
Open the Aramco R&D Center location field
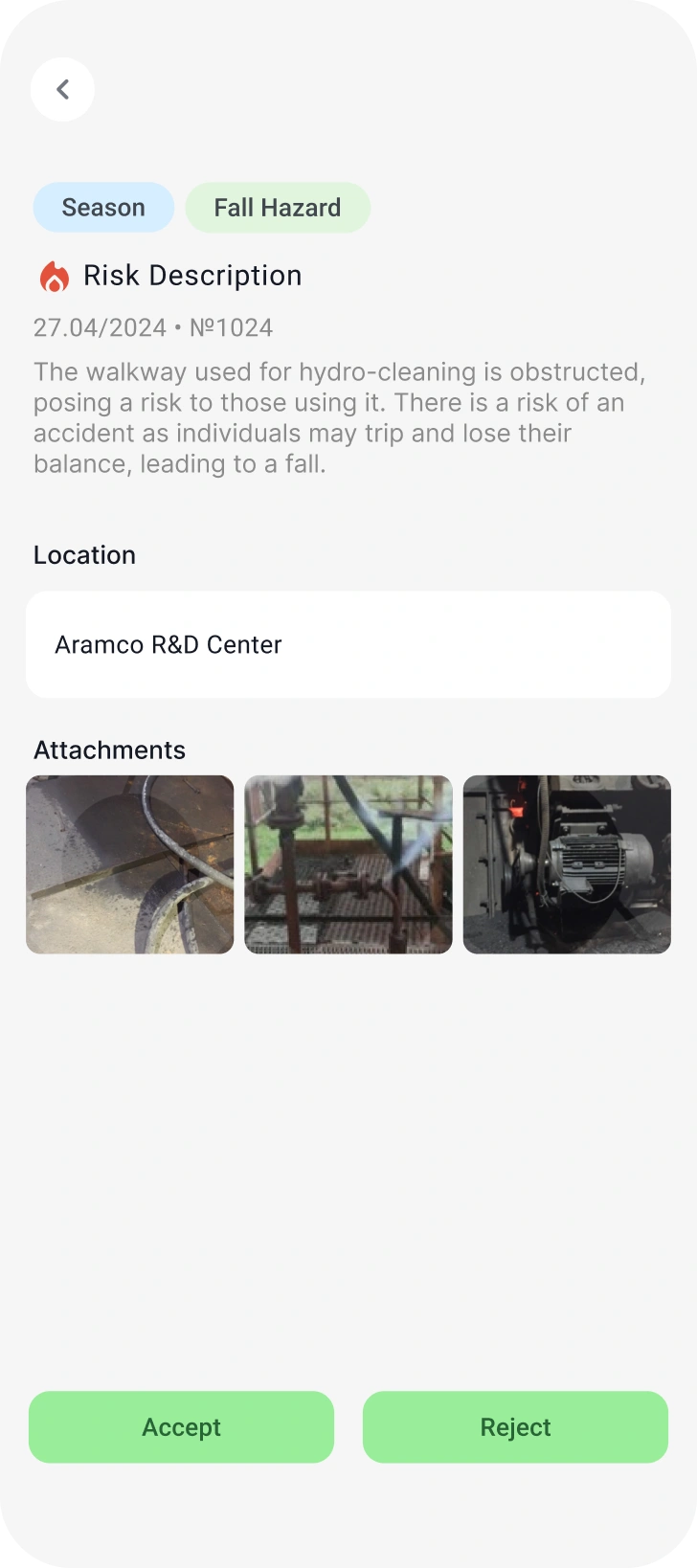coord(348,644)
